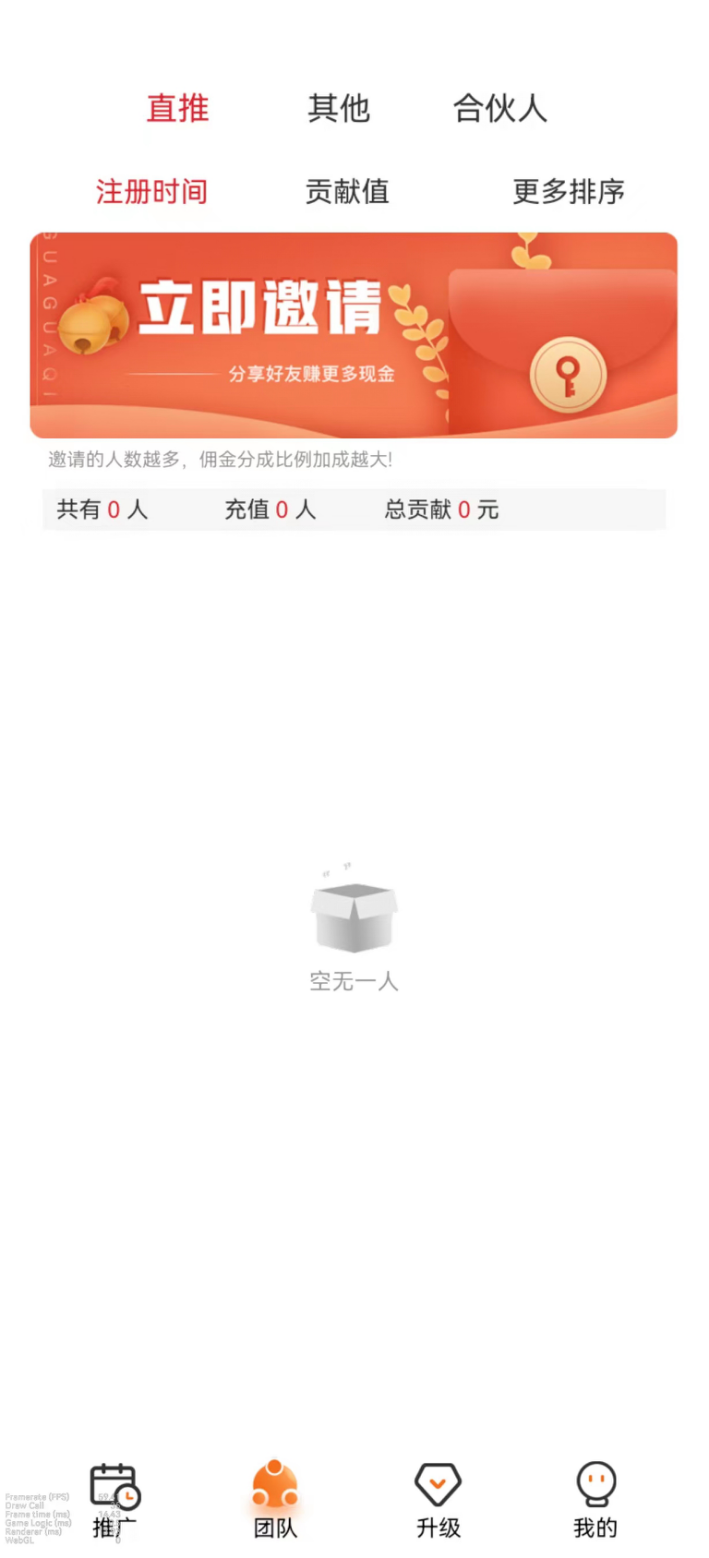Switch to the 合伙人 tab
This screenshot has height=1558, width=709.
(500, 108)
